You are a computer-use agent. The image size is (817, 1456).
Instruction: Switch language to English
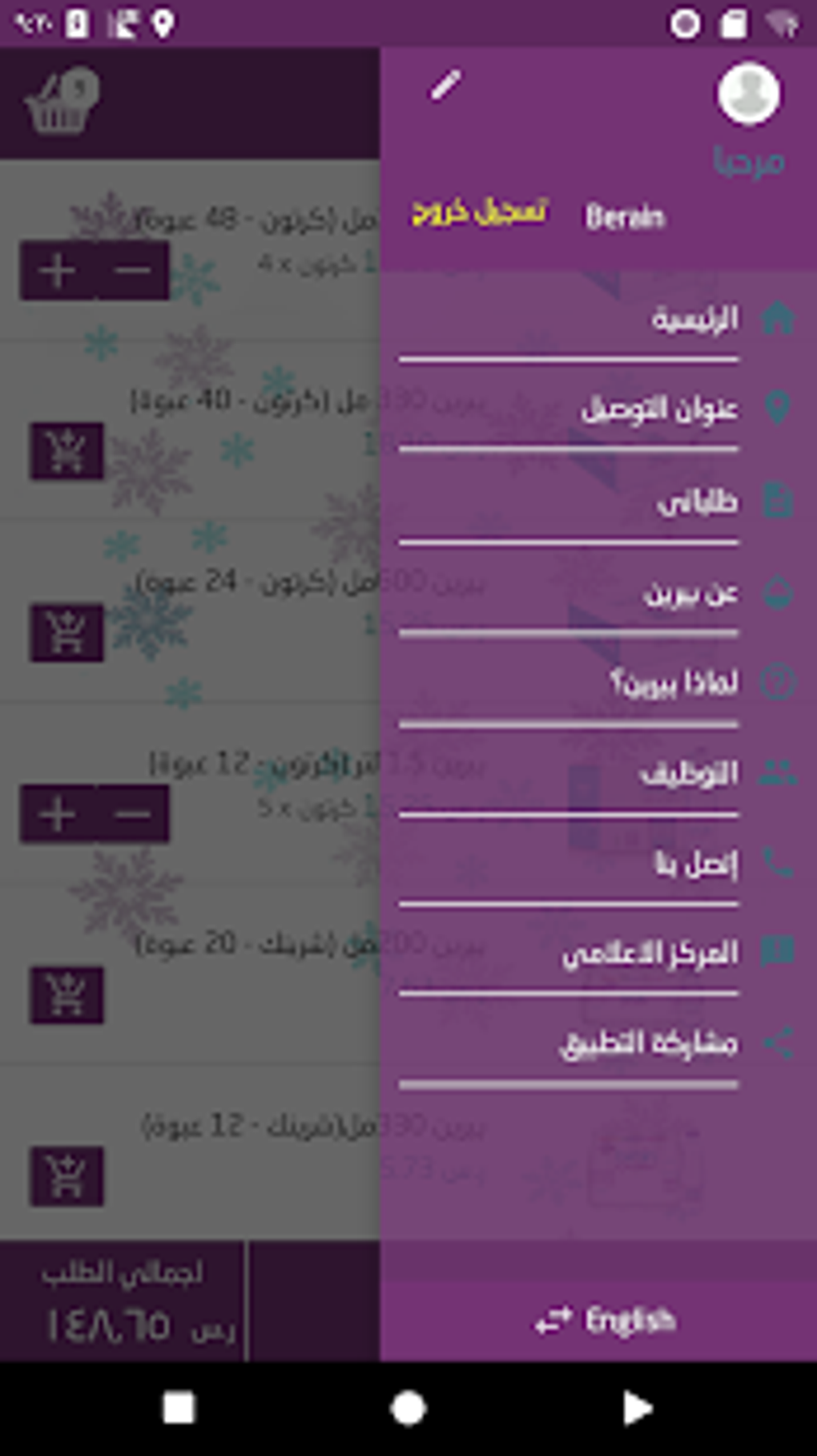(x=605, y=1321)
